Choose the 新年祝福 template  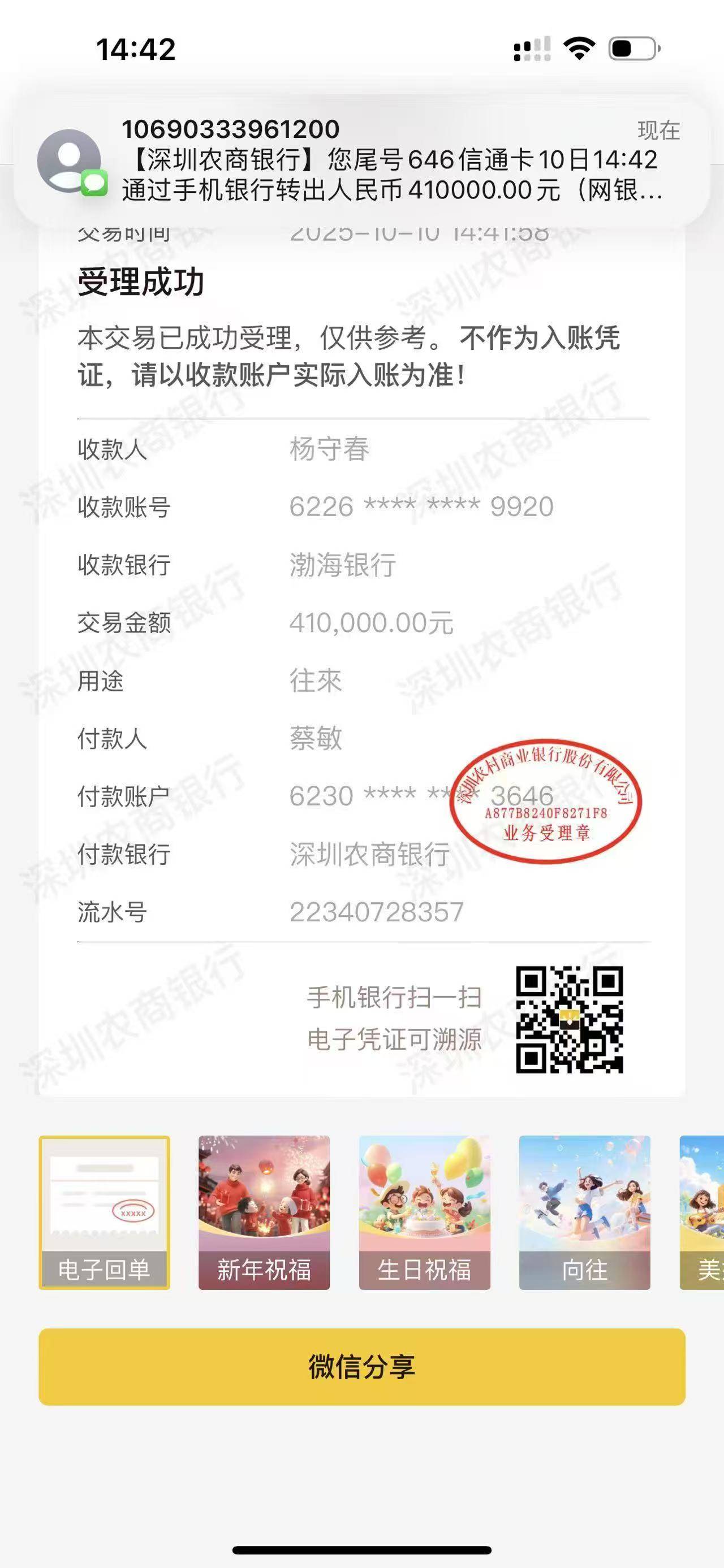pyautogui.click(x=264, y=1212)
